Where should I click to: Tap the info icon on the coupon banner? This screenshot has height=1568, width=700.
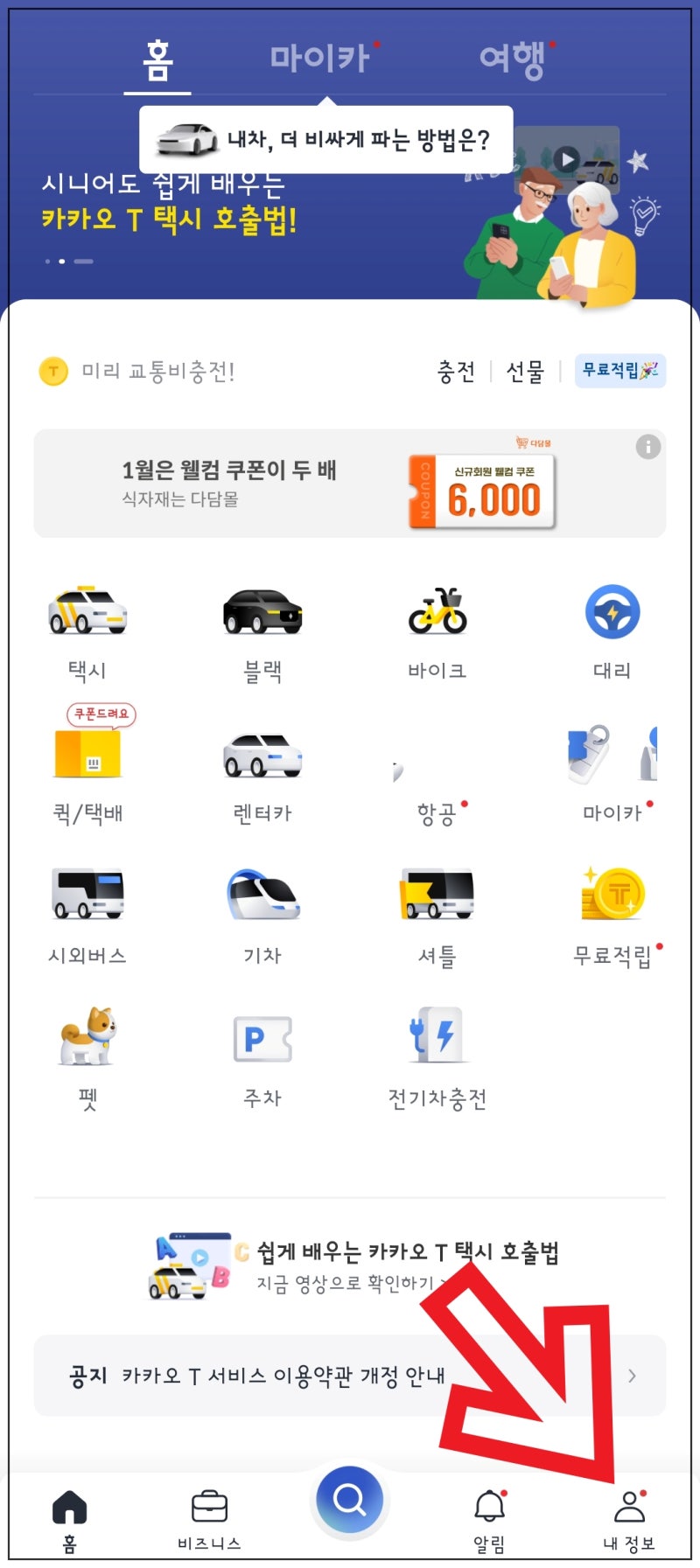[647, 447]
